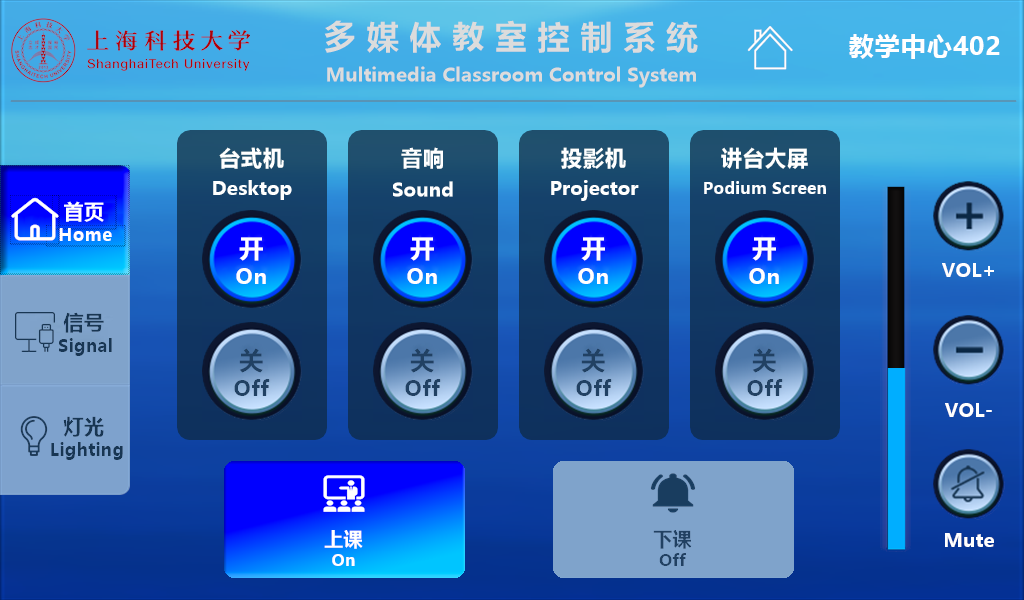Decrease volume with VOL- button
Screen dimensions: 1024x600
pyautogui.click(x=968, y=350)
